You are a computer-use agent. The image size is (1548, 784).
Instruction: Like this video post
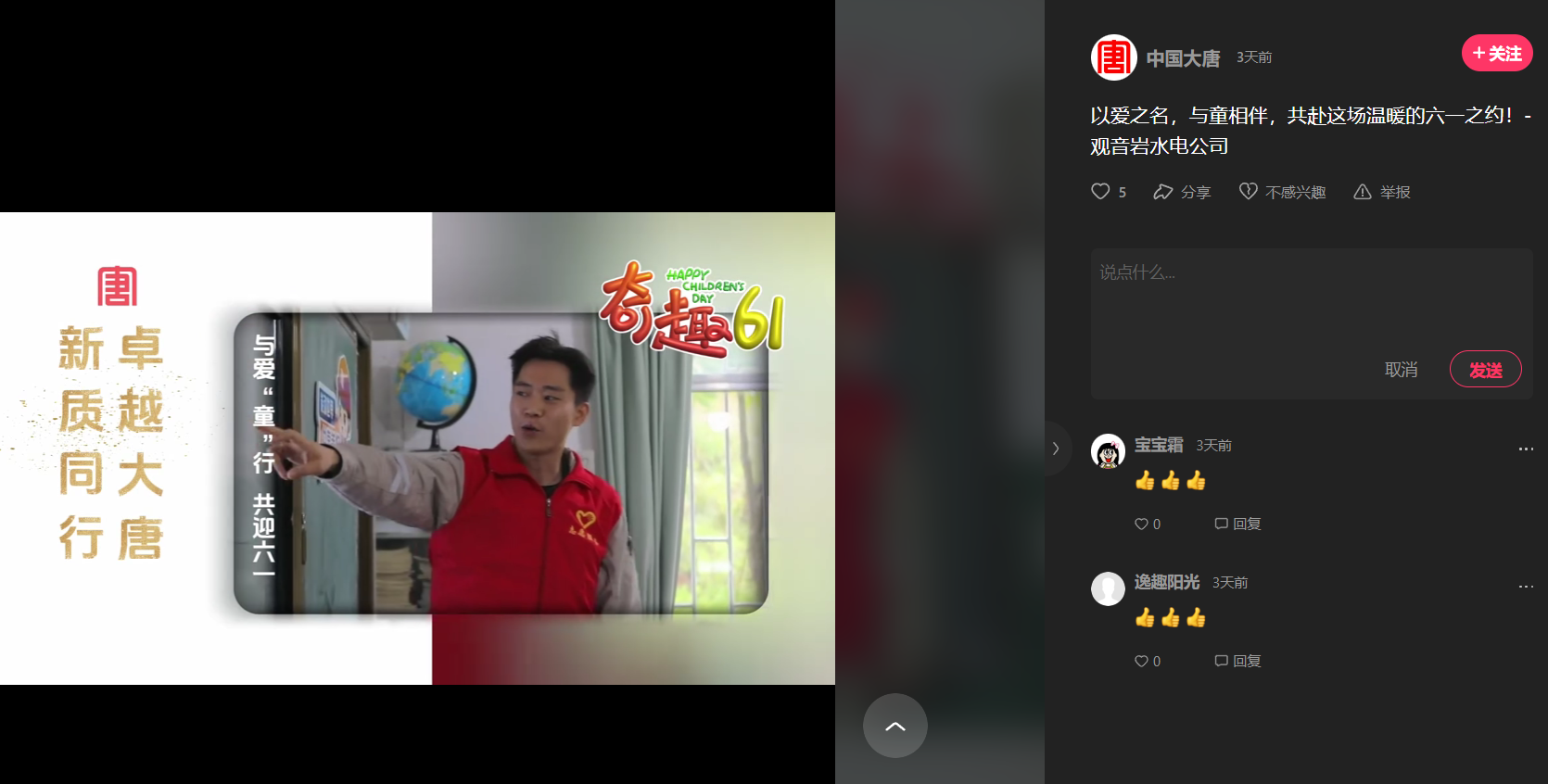1101,192
